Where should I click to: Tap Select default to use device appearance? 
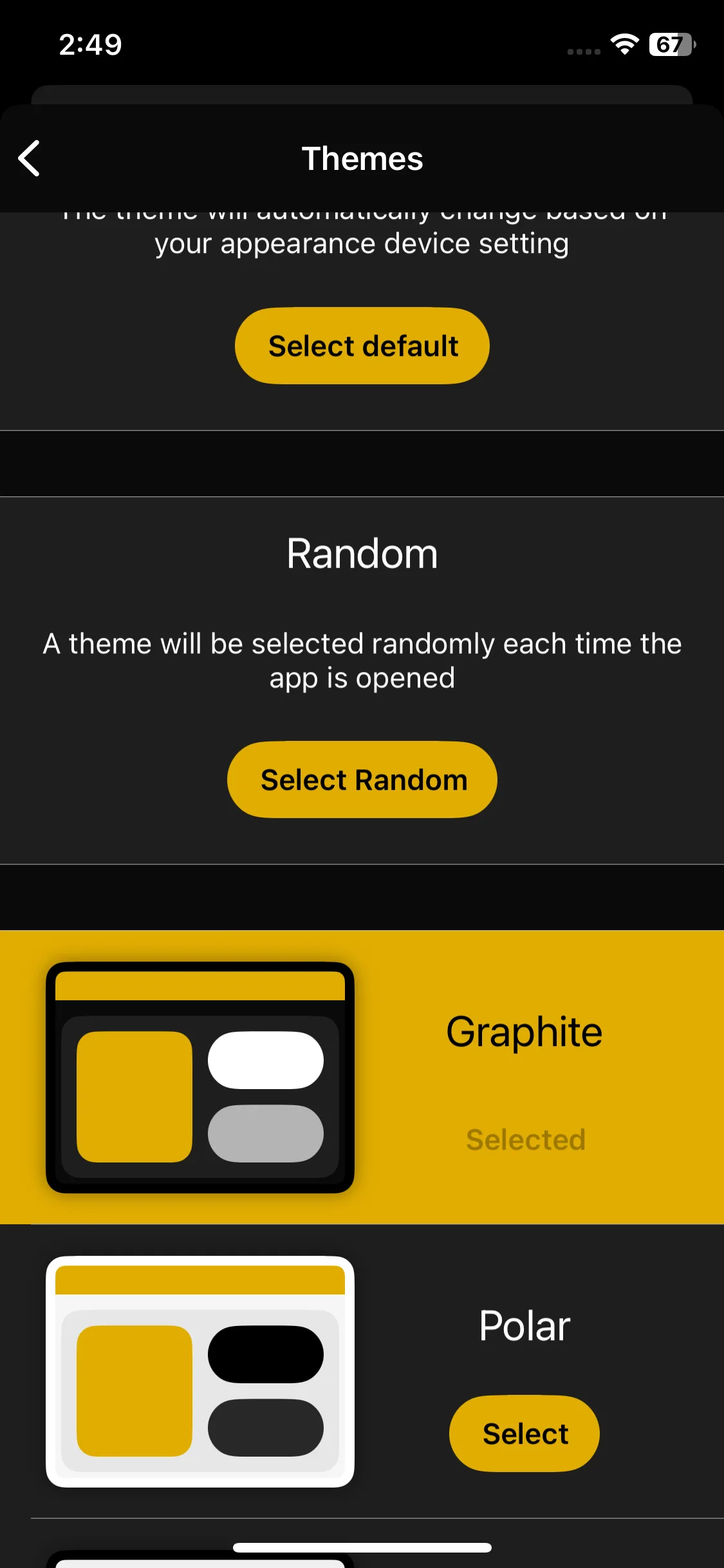(362, 345)
